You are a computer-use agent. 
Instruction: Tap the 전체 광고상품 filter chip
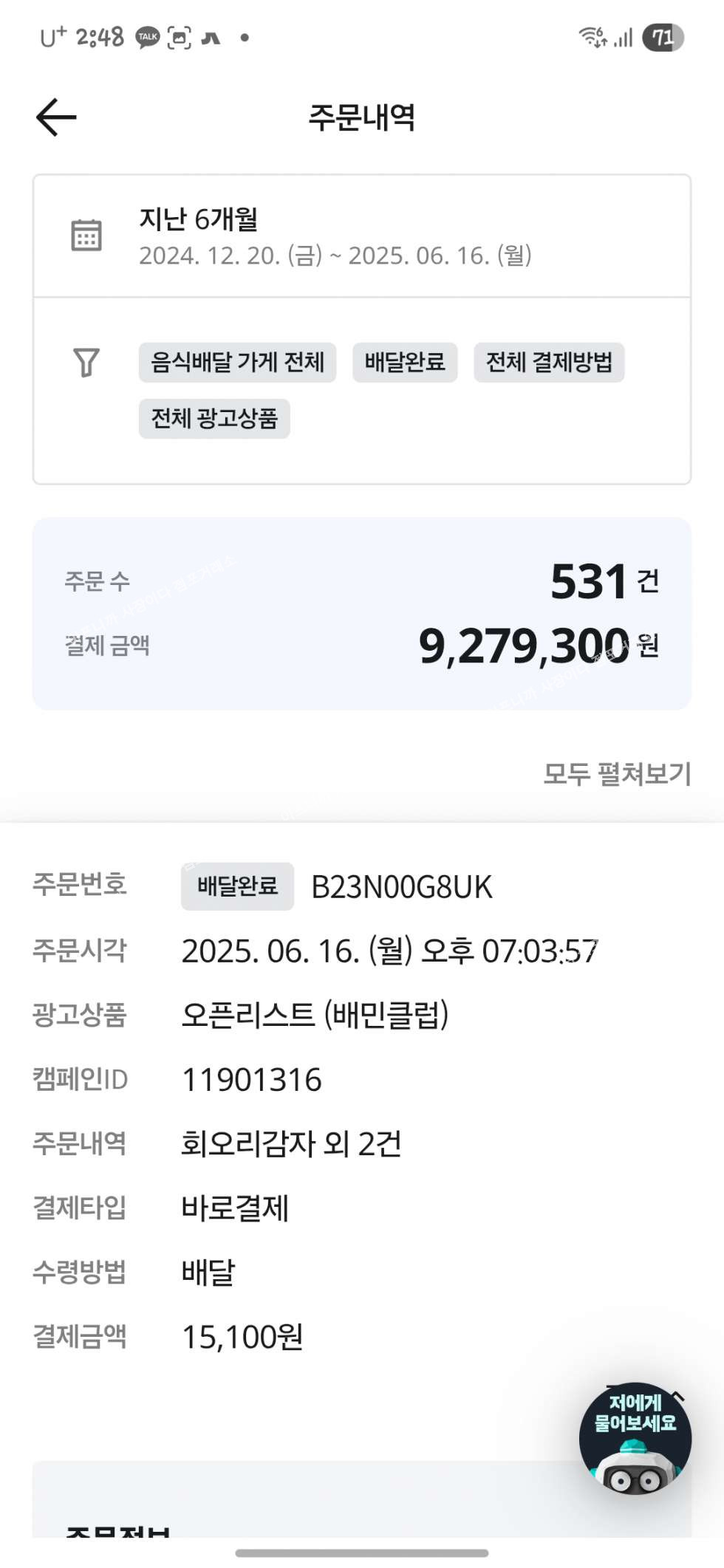tap(214, 419)
